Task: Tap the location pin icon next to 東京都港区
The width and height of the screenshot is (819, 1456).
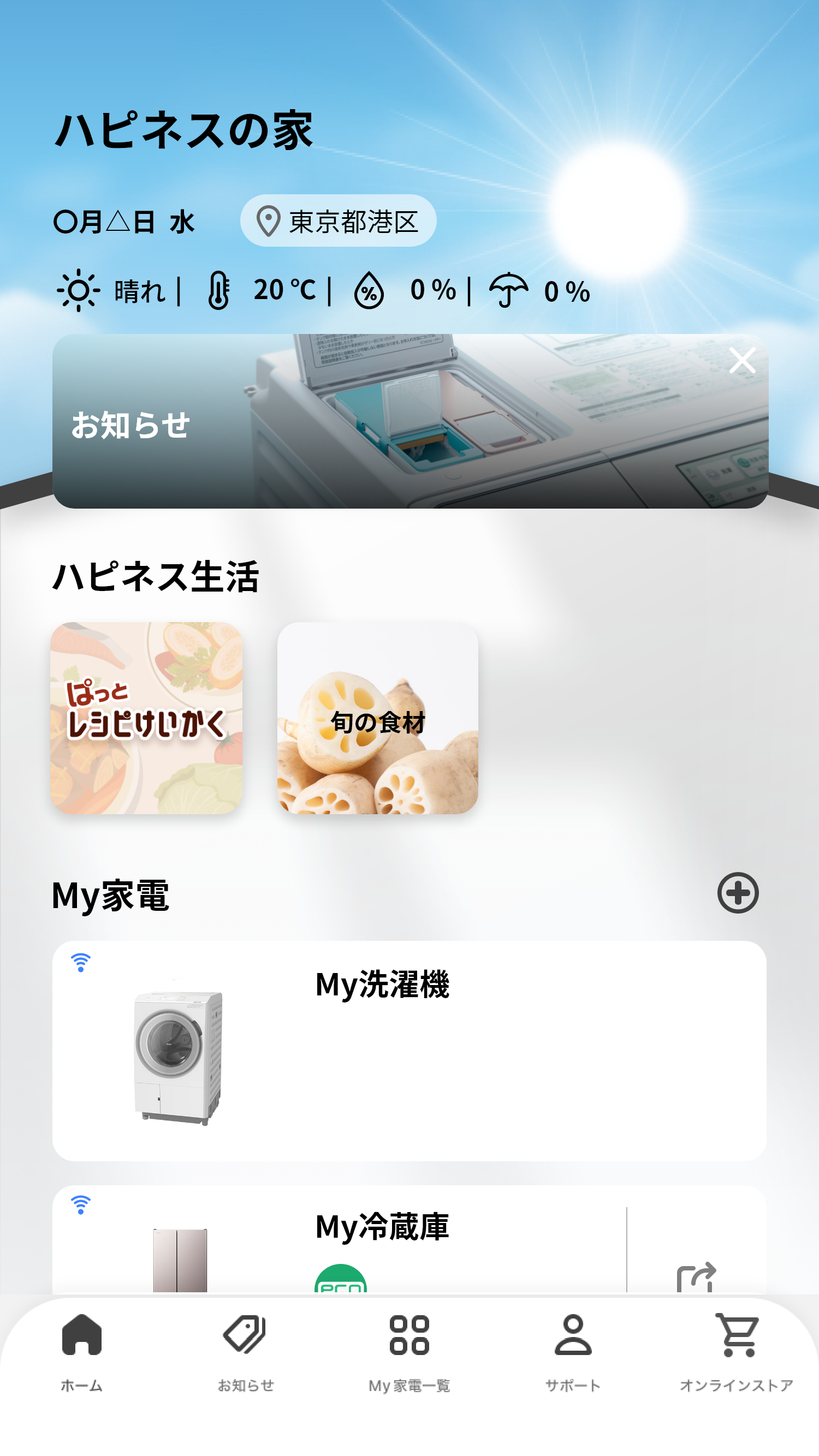Action: (270, 221)
